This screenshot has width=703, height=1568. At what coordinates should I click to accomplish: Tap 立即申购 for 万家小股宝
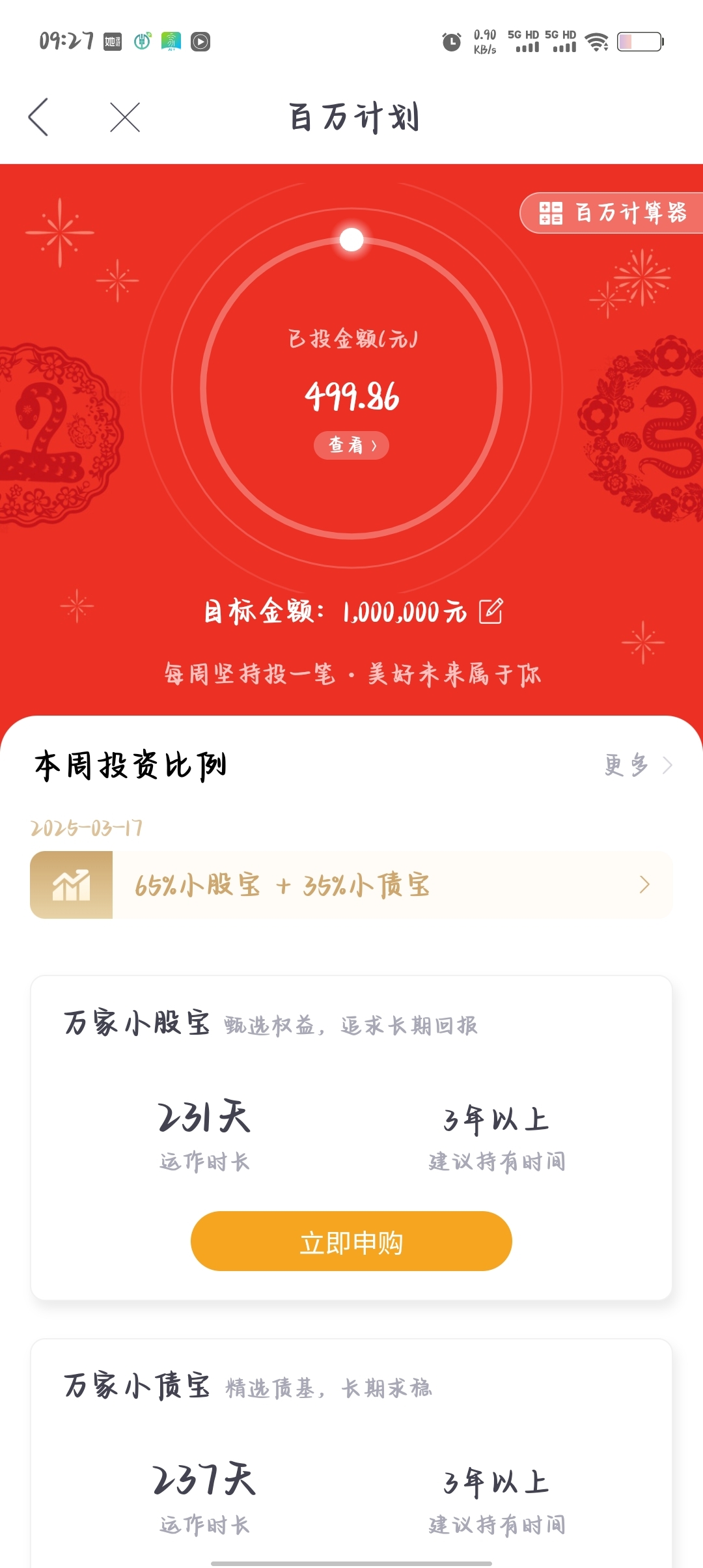pos(351,1241)
